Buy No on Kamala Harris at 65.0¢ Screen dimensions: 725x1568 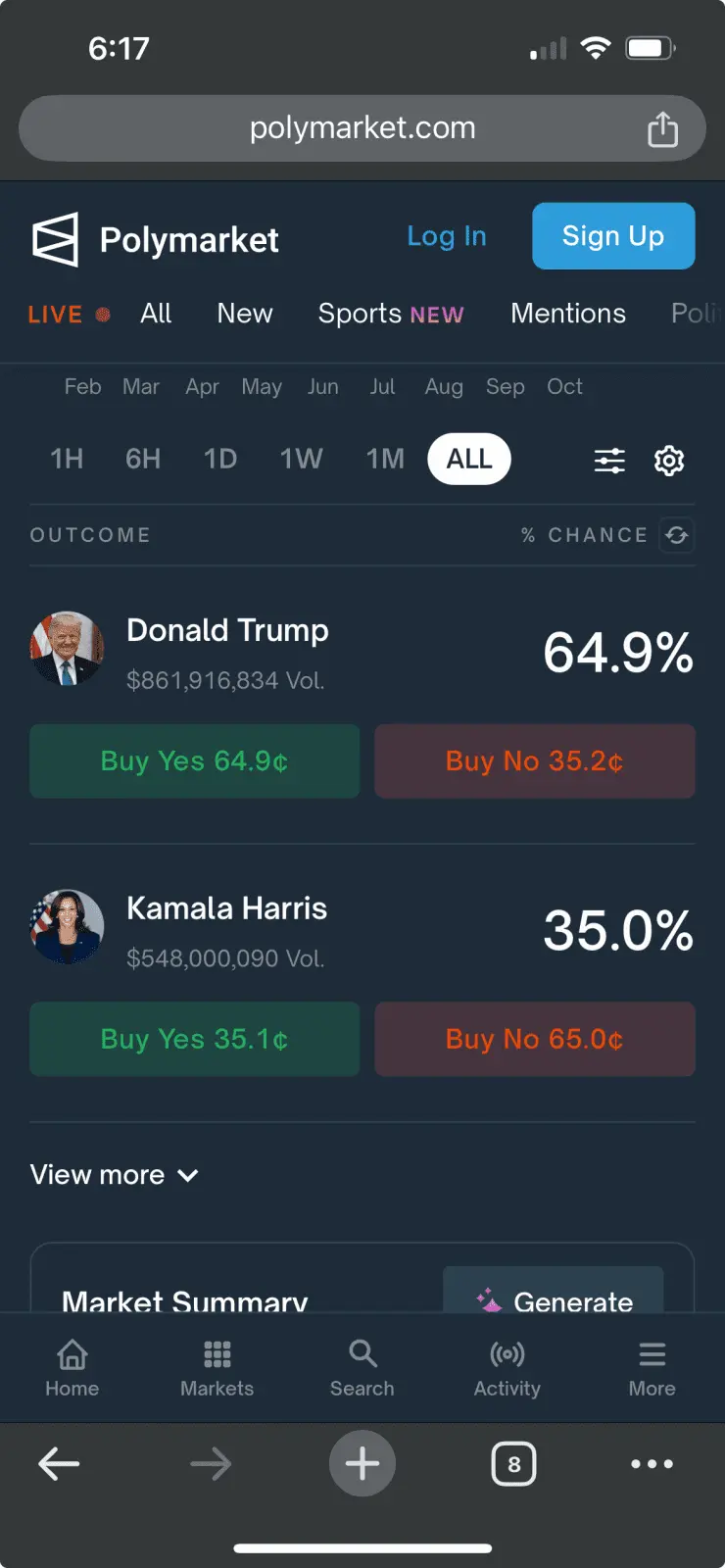(x=535, y=1039)
